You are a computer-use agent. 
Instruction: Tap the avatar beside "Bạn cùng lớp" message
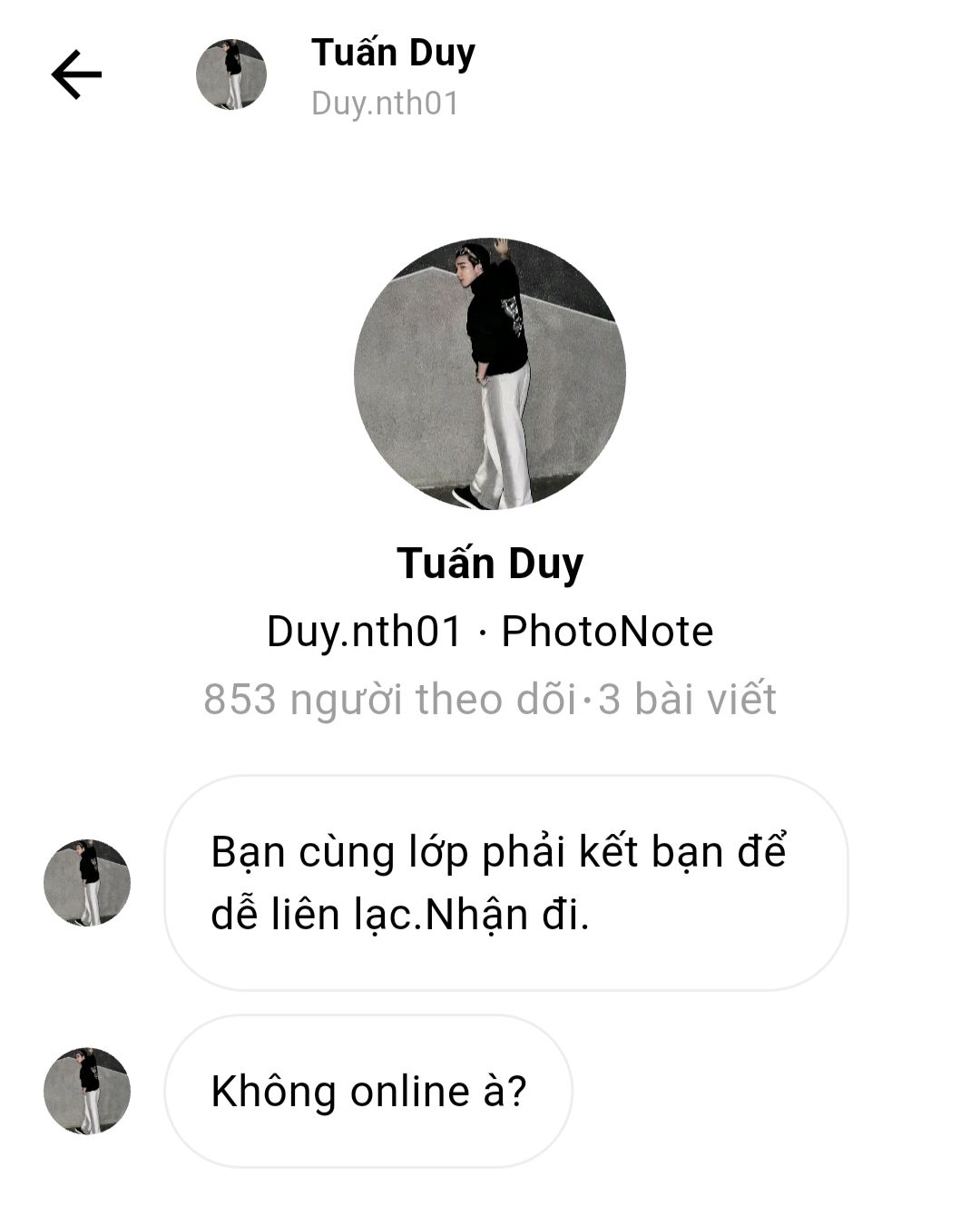87,883
